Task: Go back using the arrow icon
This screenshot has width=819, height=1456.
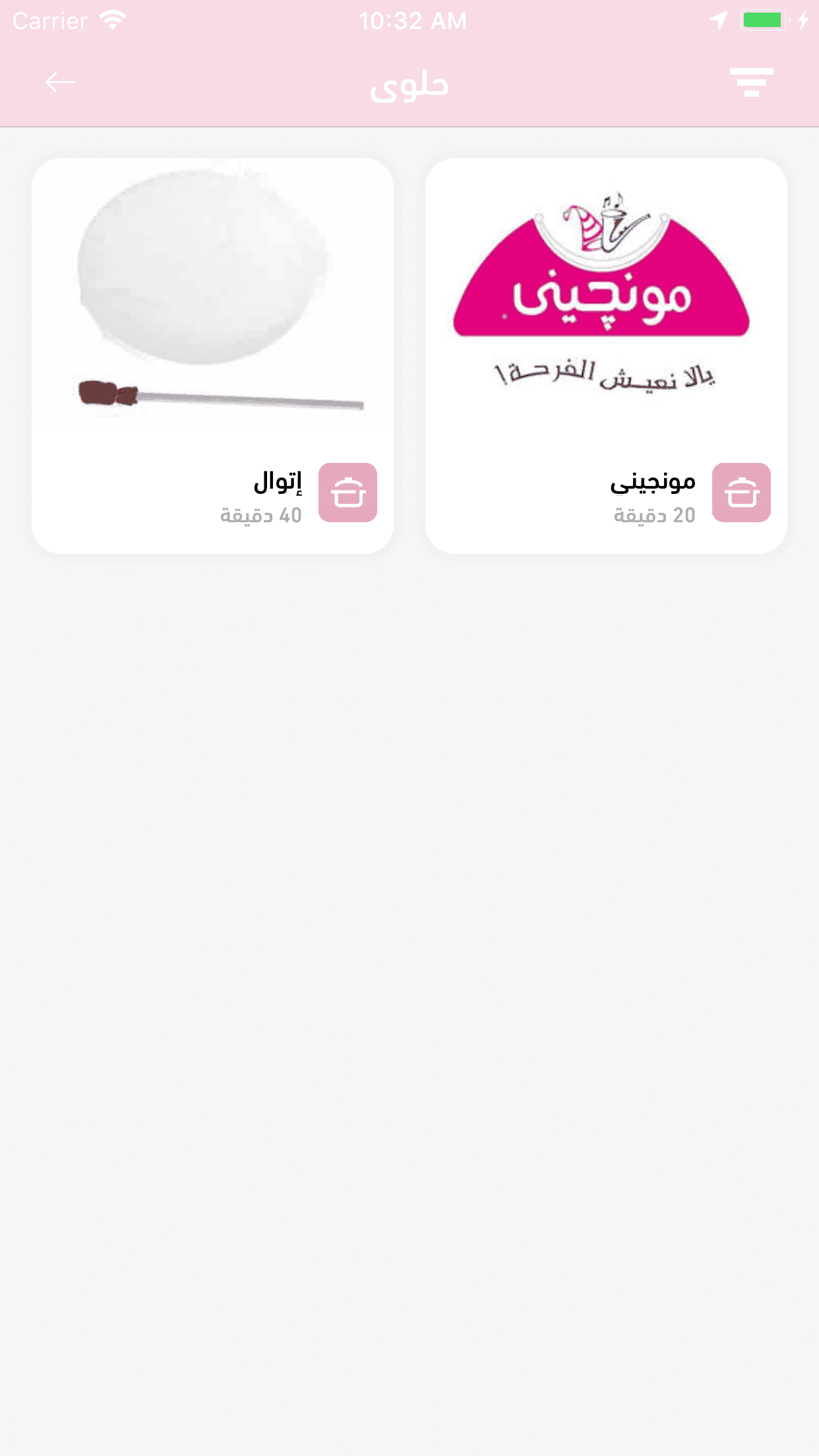Action: point(60,82)
